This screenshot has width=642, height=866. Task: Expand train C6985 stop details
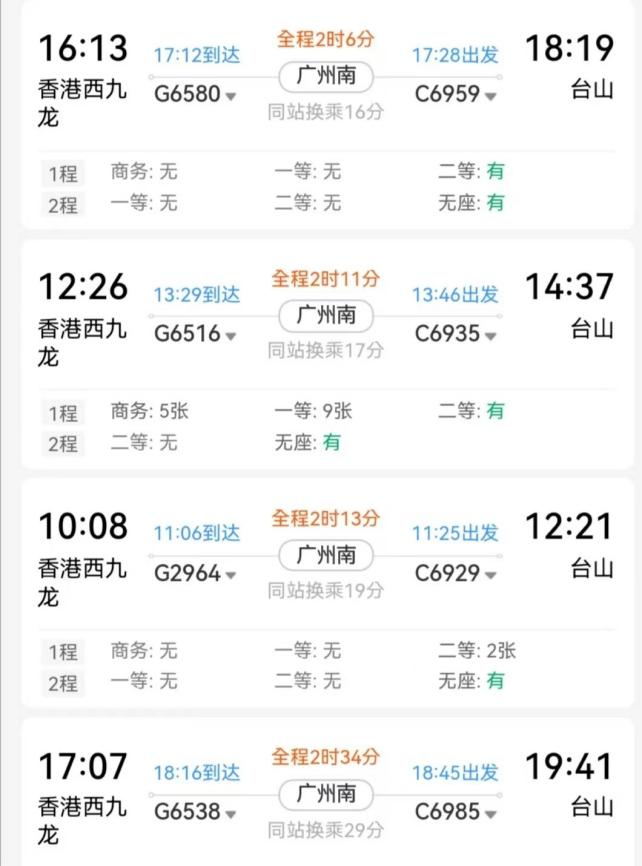pos(456,812)
